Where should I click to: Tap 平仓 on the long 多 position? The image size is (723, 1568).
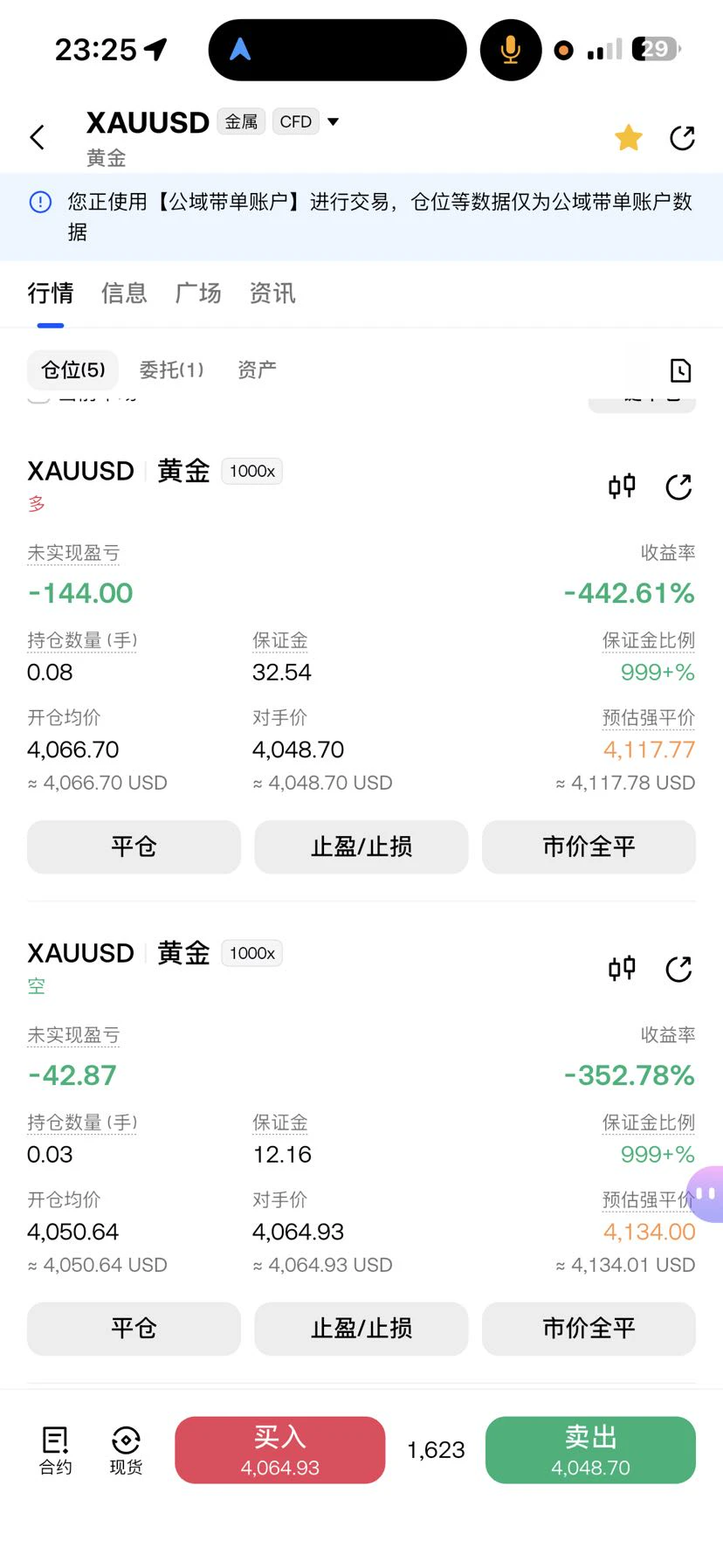134,846
